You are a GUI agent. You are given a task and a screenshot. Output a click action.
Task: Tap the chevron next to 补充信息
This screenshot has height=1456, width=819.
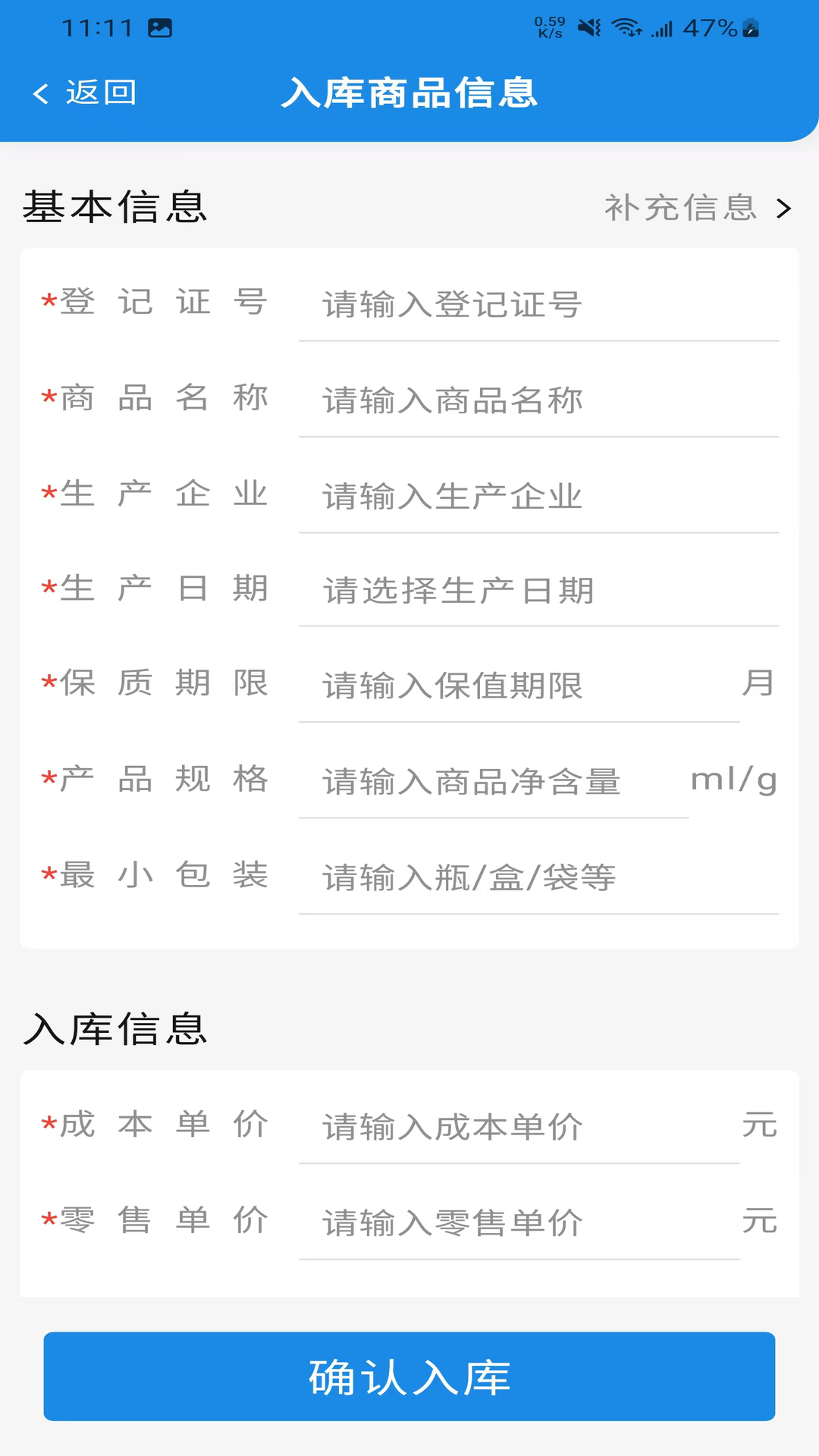coord(783,208)
